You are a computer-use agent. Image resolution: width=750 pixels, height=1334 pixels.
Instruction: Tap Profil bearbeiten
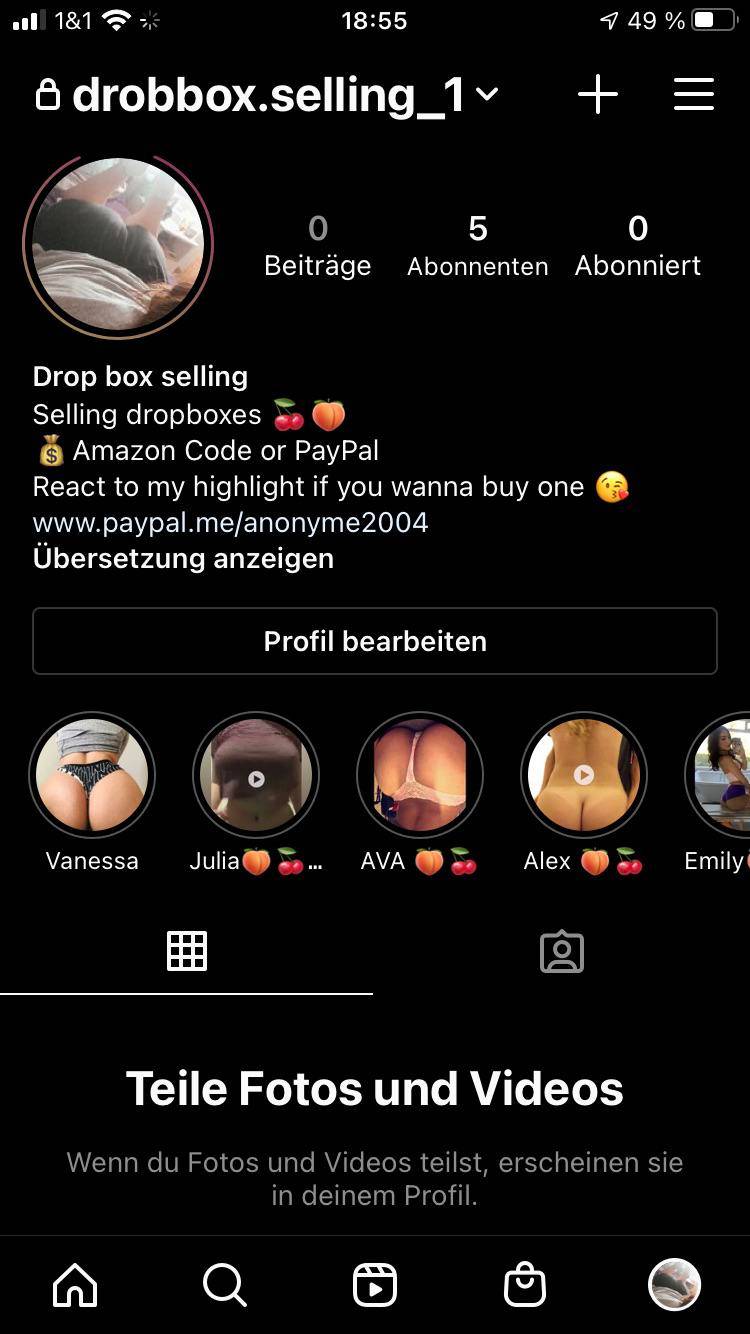click(x=375, y=641)
